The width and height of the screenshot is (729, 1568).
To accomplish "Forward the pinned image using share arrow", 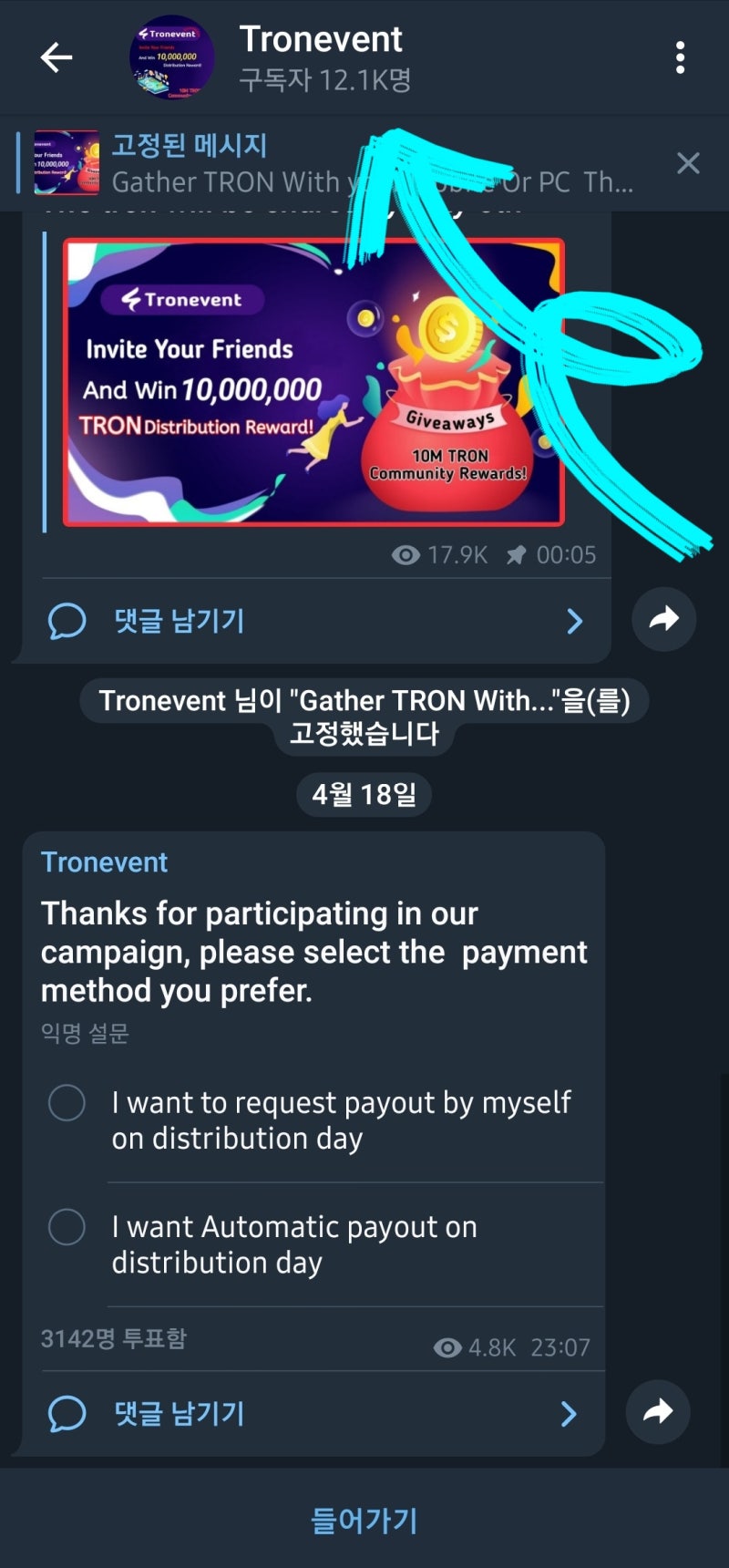I will point(663,620).
